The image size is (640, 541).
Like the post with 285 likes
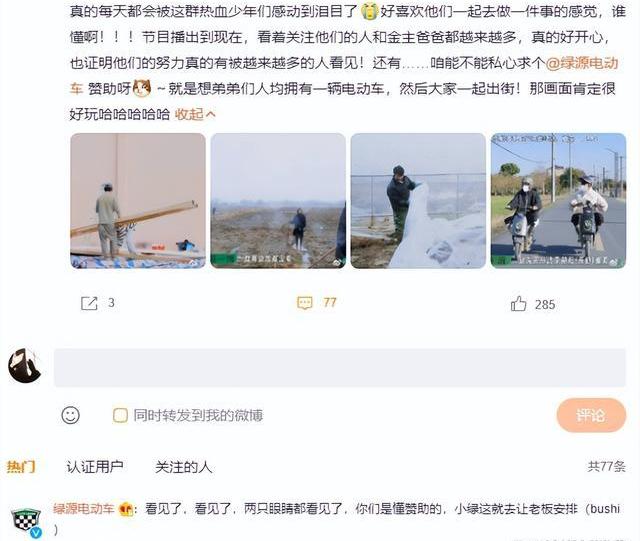coord(532,304)
